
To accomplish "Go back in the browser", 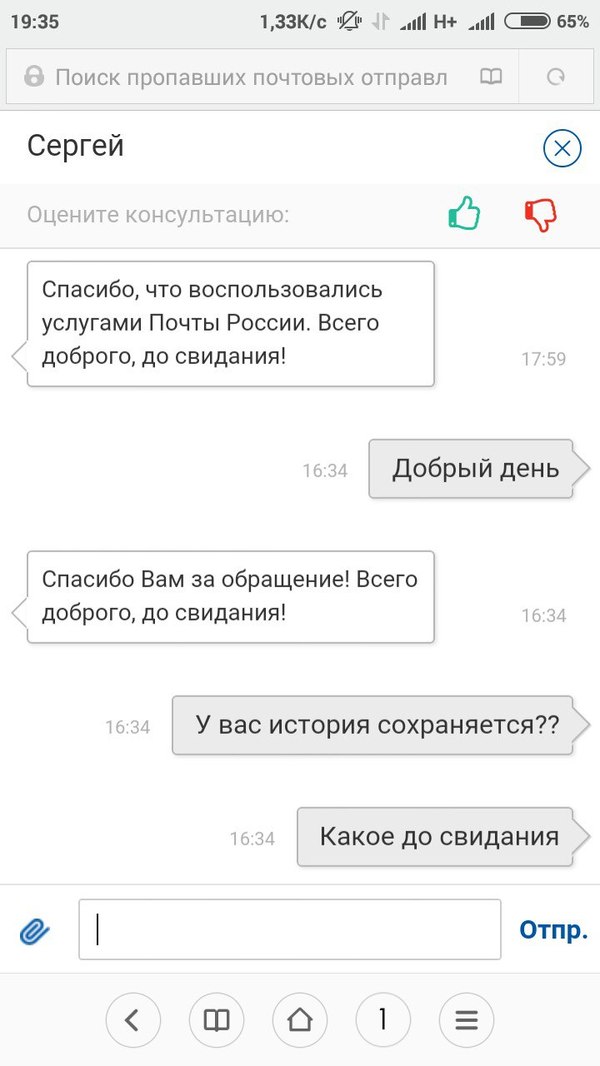I will [x=133, y=1020].
